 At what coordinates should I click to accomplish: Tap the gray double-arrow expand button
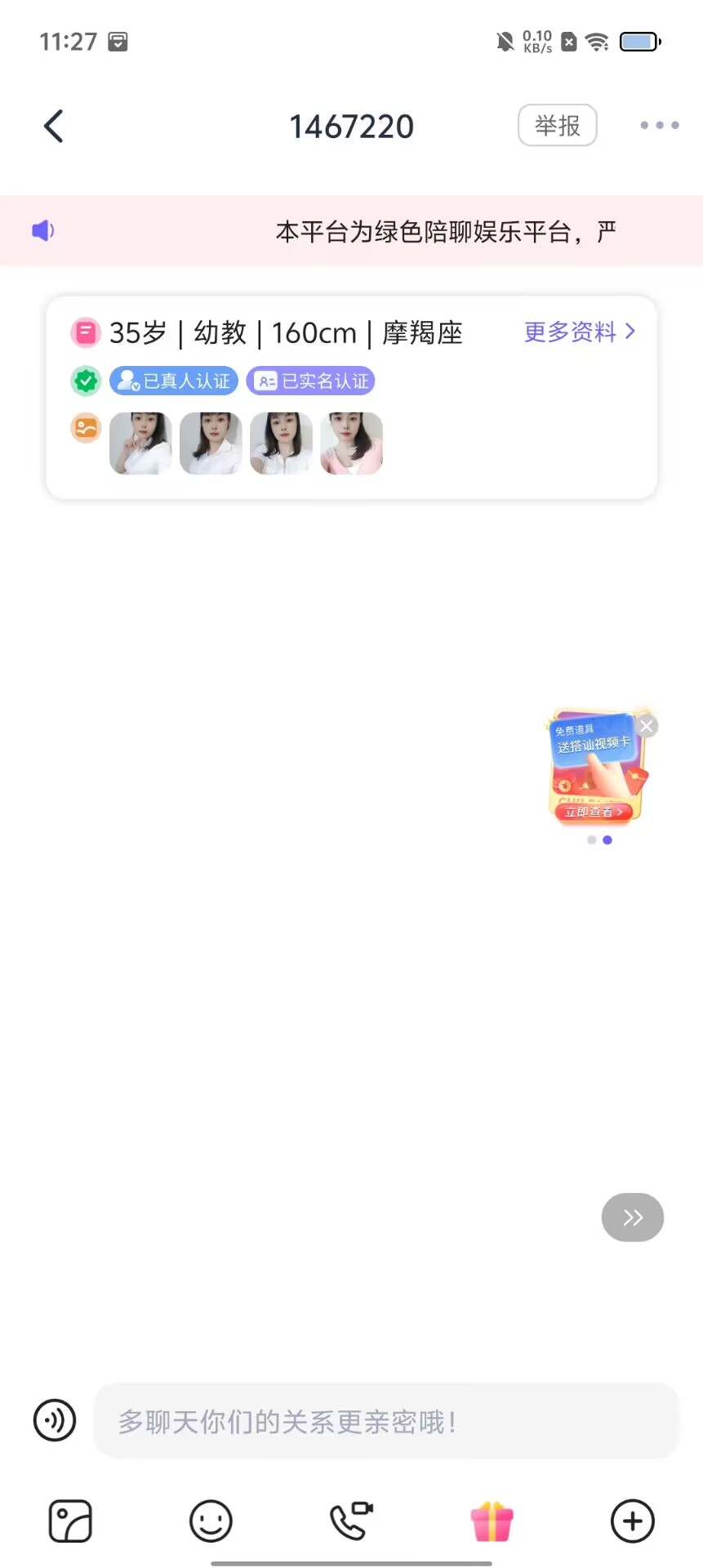pyautogui.click(x=632, y=1218)
